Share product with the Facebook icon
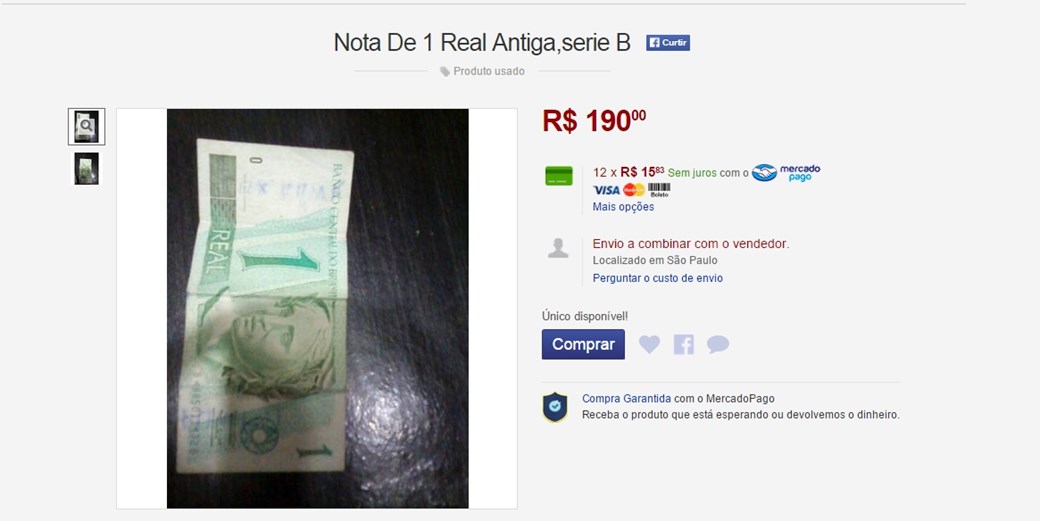The width and height of the screenshot is (1040, 521). tap(684, 345)
